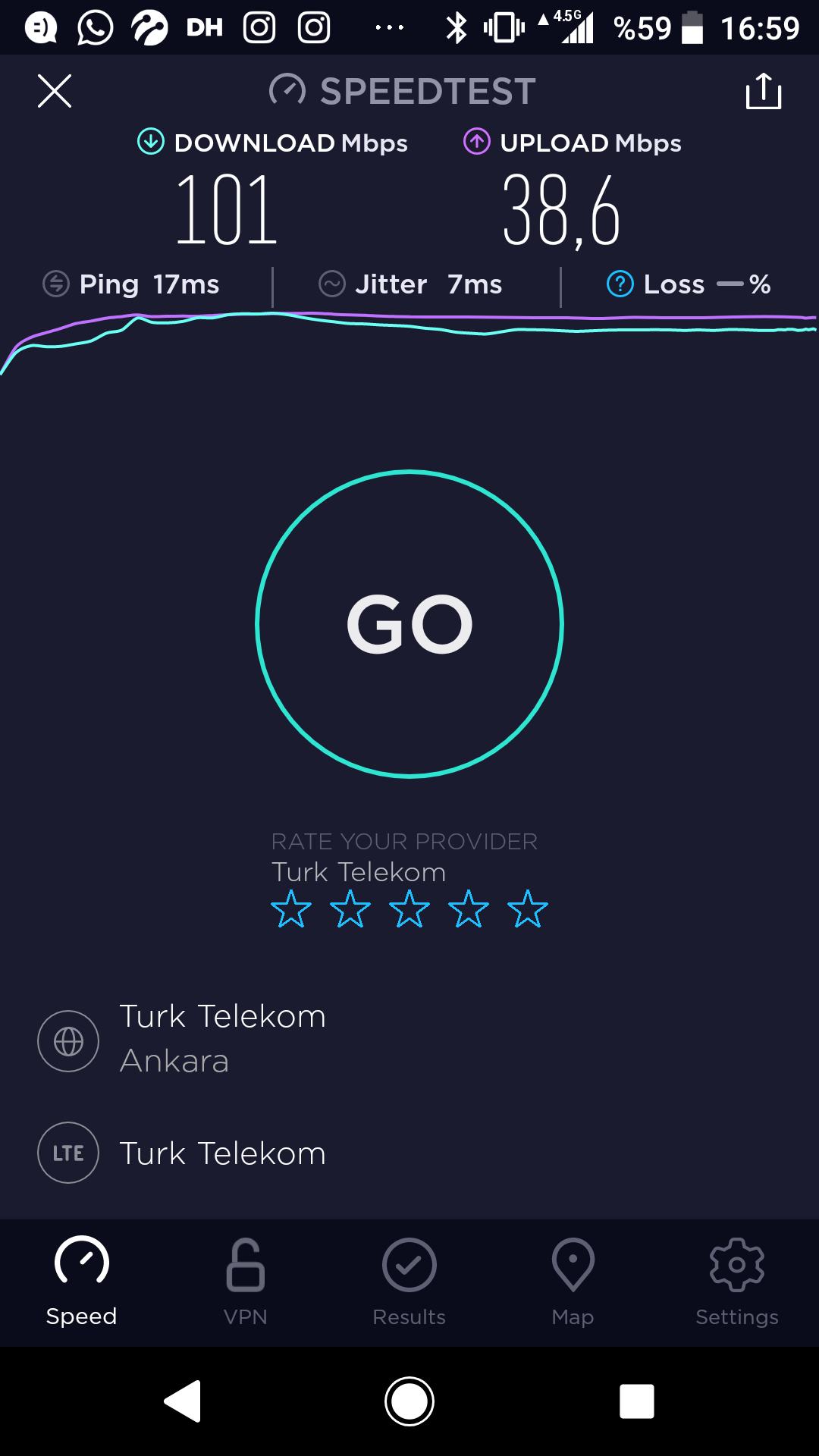
Task: Start a new test with GO
Action: click(409, 624)
